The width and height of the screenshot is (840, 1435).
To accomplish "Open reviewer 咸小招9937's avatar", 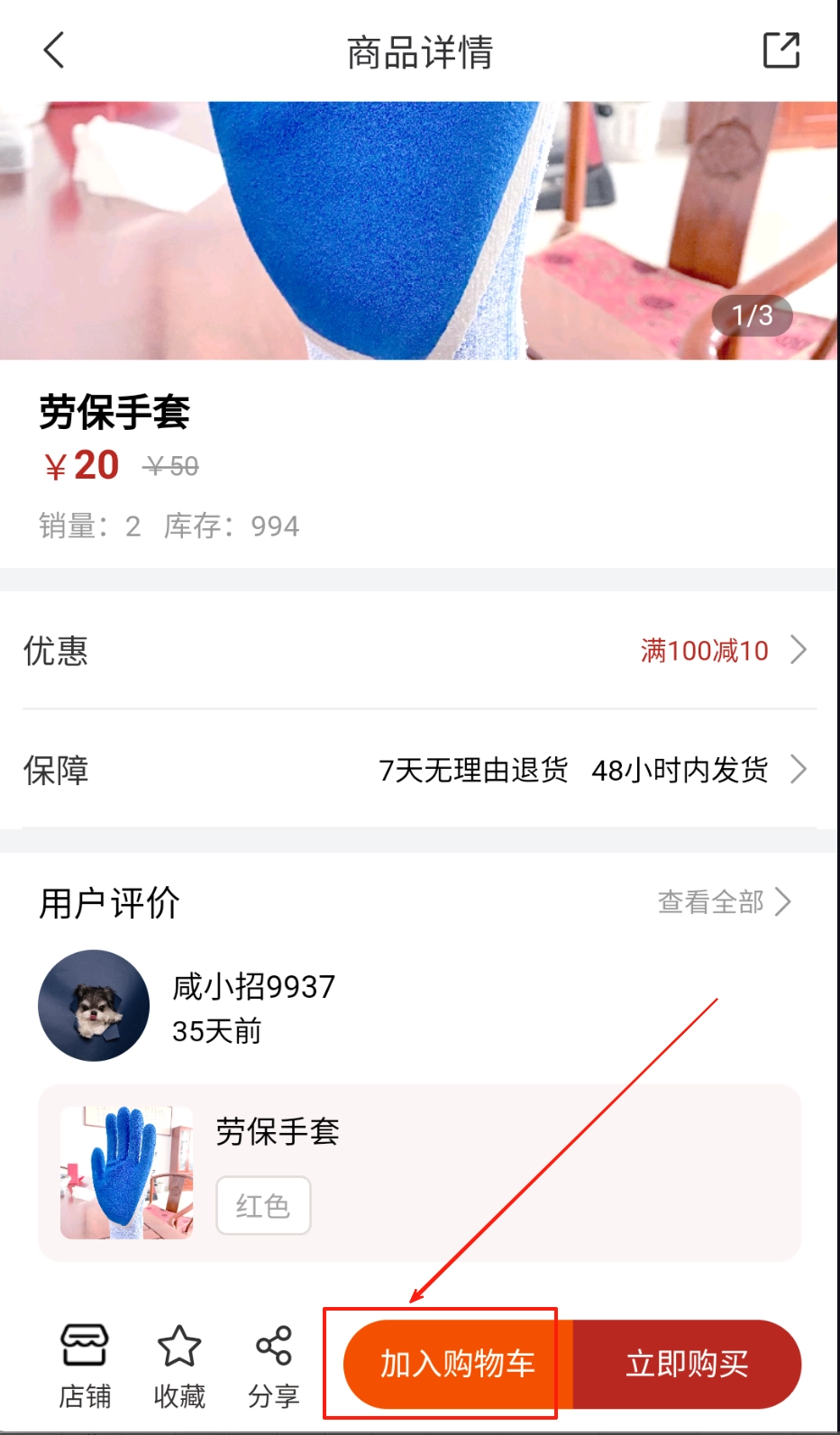I will 94,1005.
